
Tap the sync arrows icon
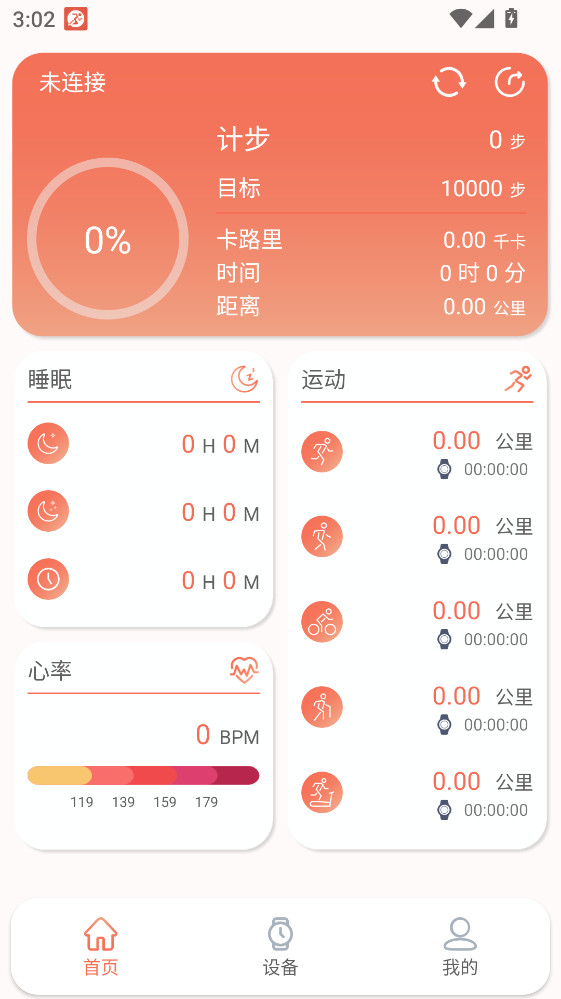[x=449, y=83]
